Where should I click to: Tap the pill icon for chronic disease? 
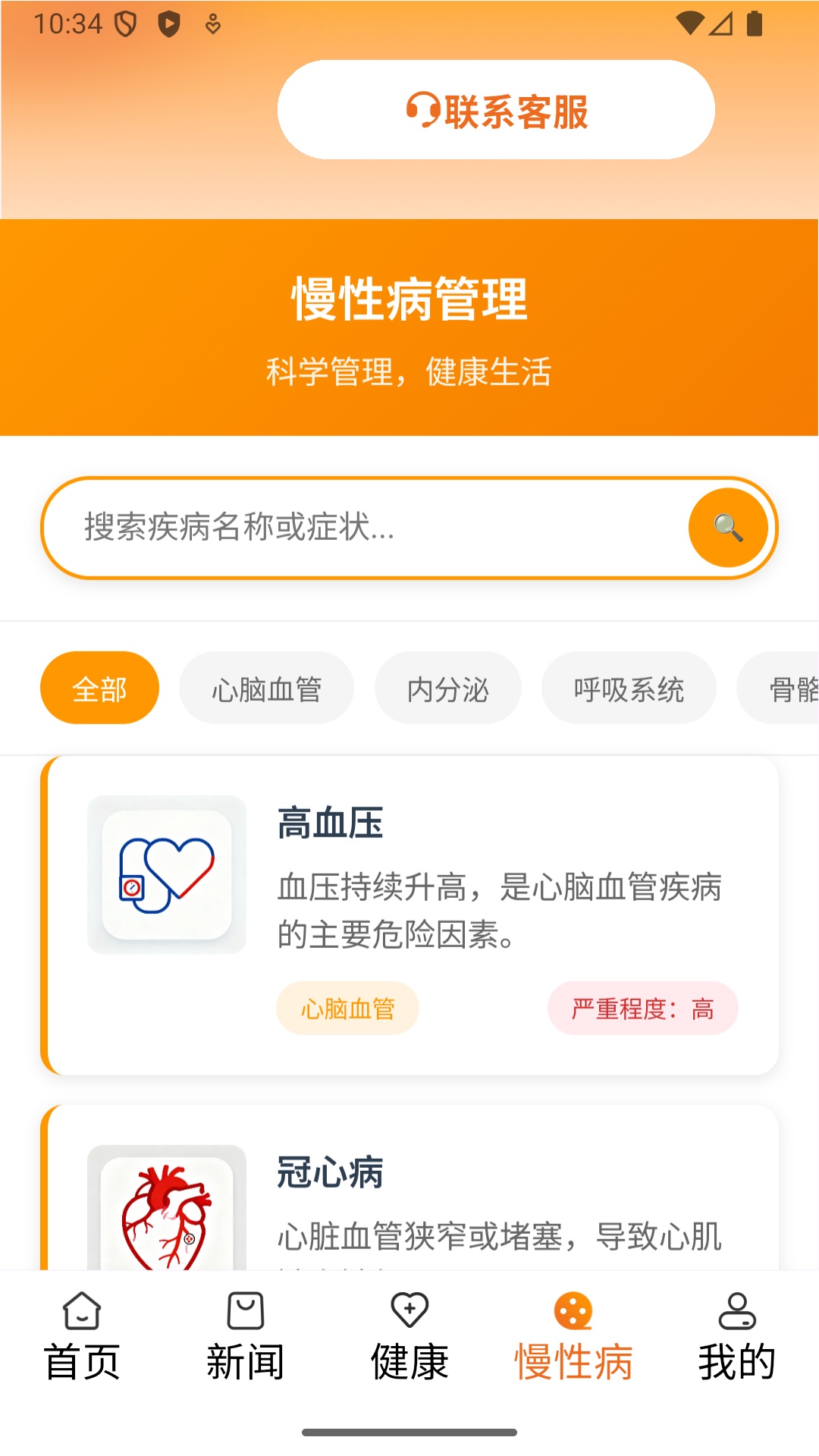pyautogui.click(x=573, y=1310)
